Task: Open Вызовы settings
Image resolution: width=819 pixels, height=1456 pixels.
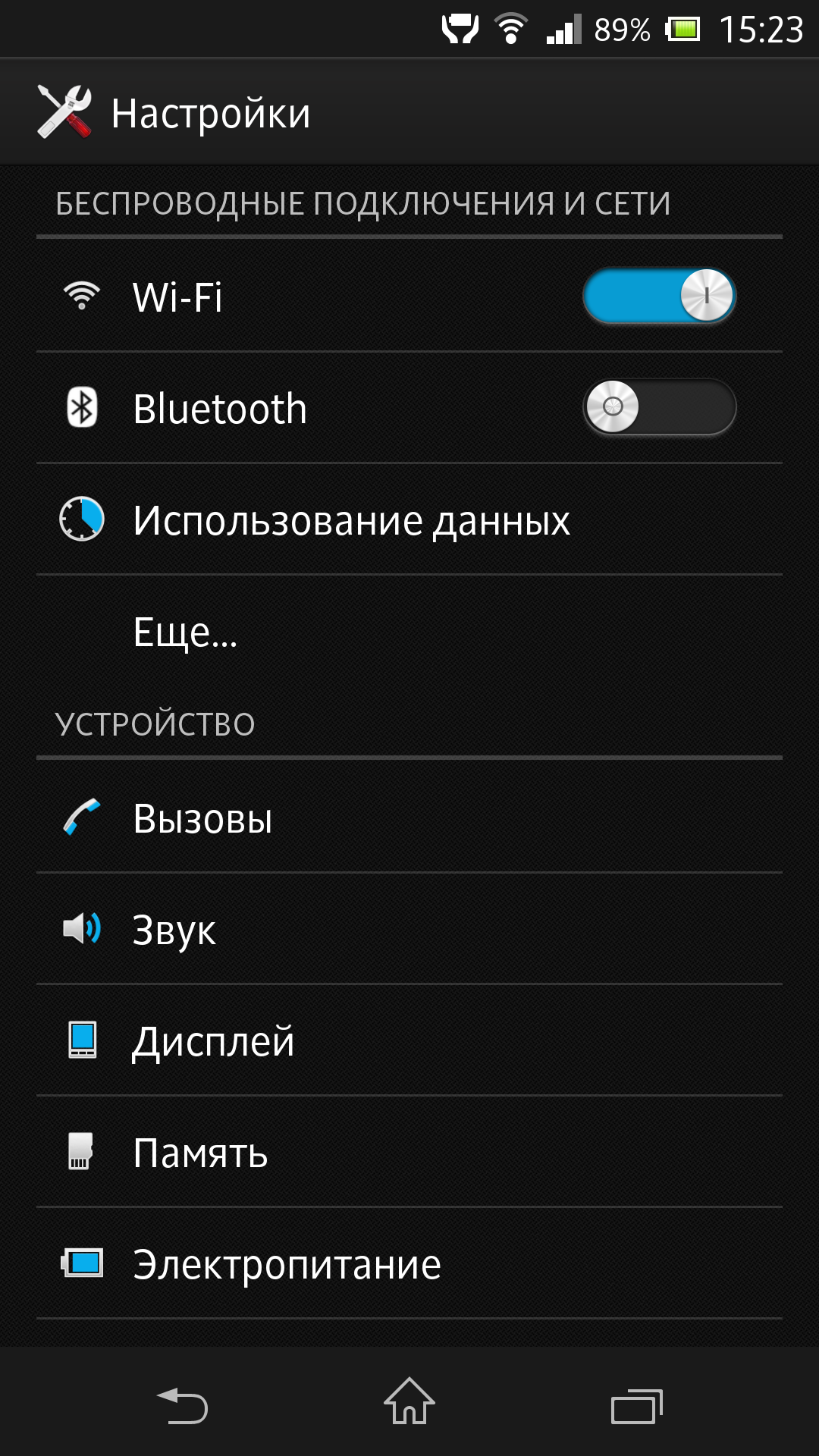Action: (409, 817)
